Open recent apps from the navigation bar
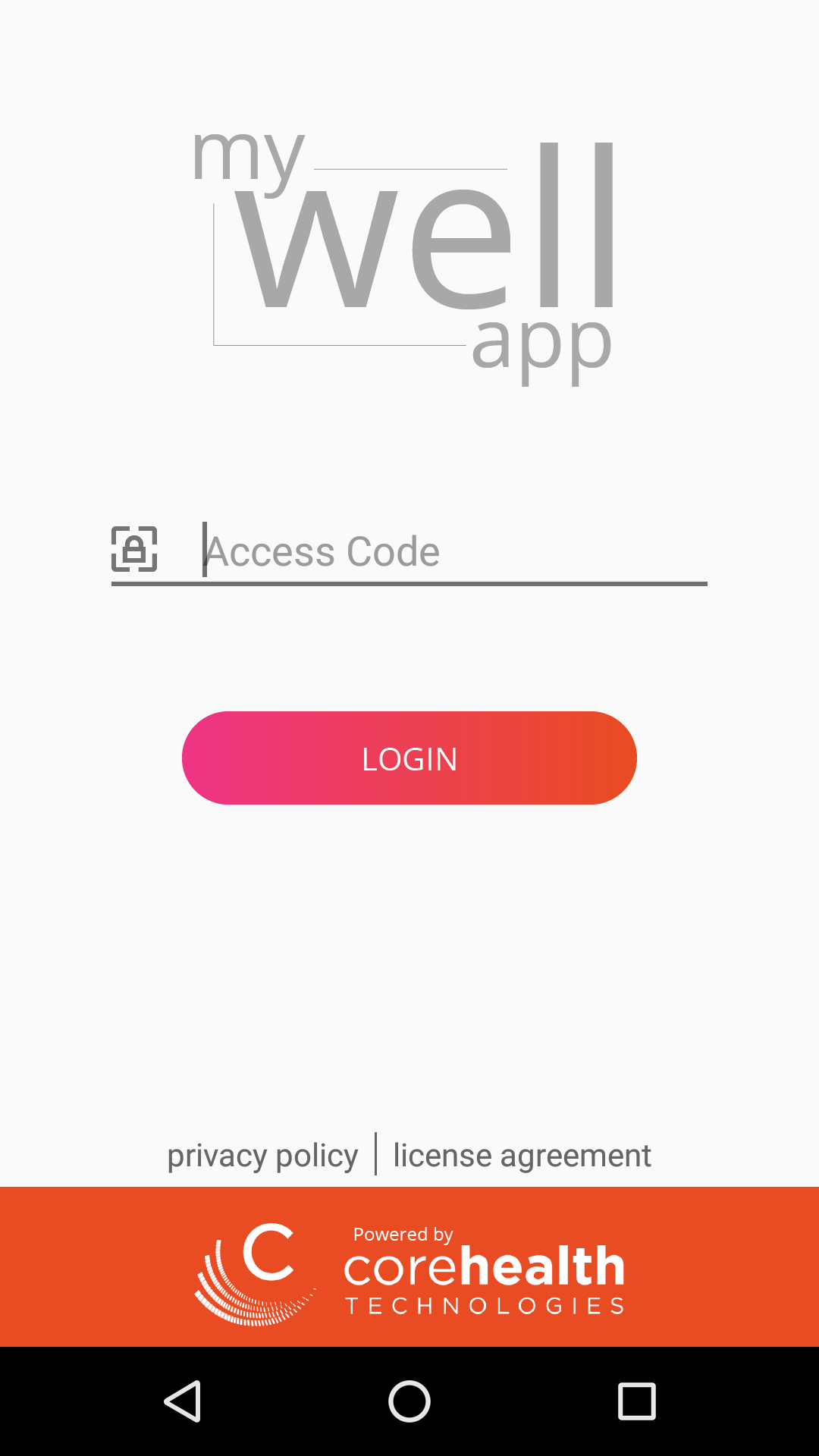 (636, 1401)
